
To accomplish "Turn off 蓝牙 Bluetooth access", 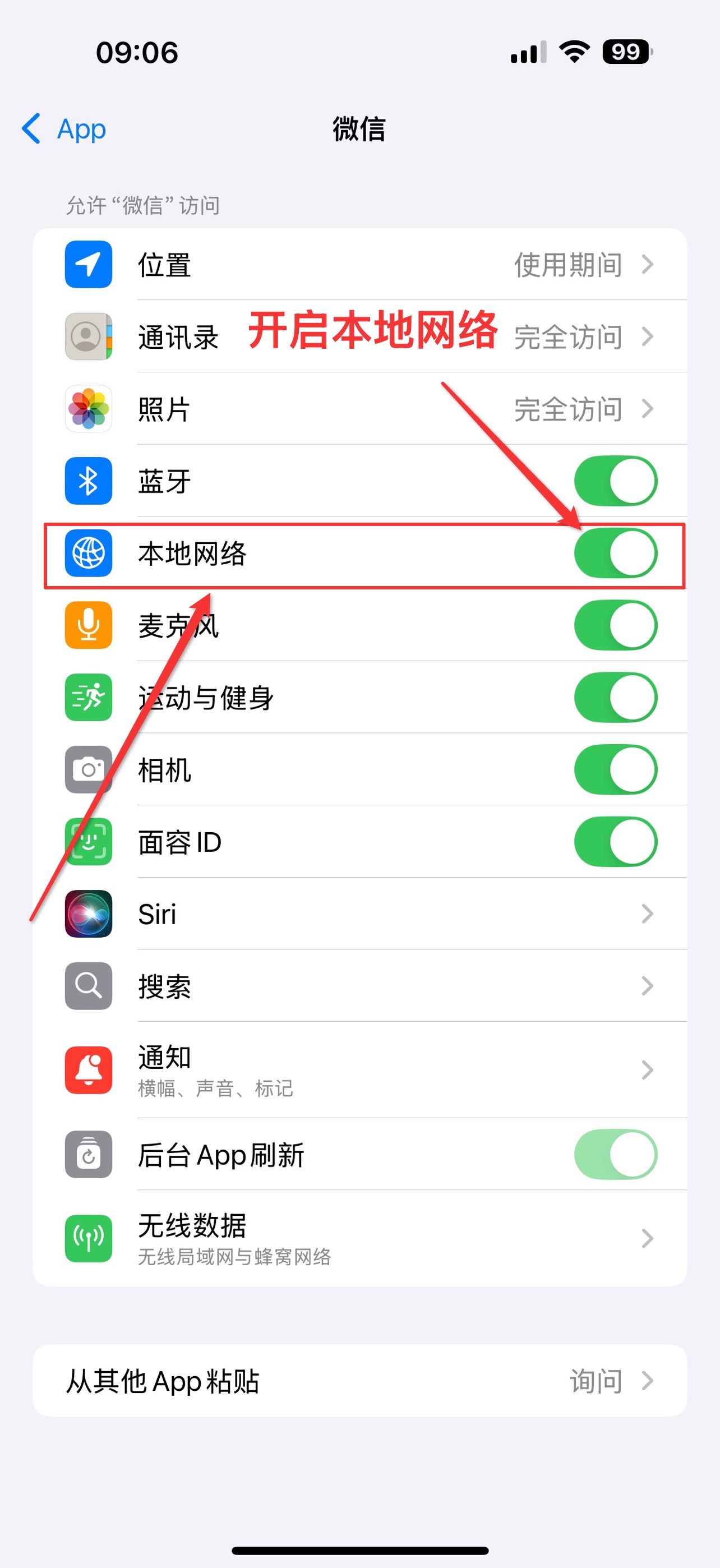I will [615, 481].
